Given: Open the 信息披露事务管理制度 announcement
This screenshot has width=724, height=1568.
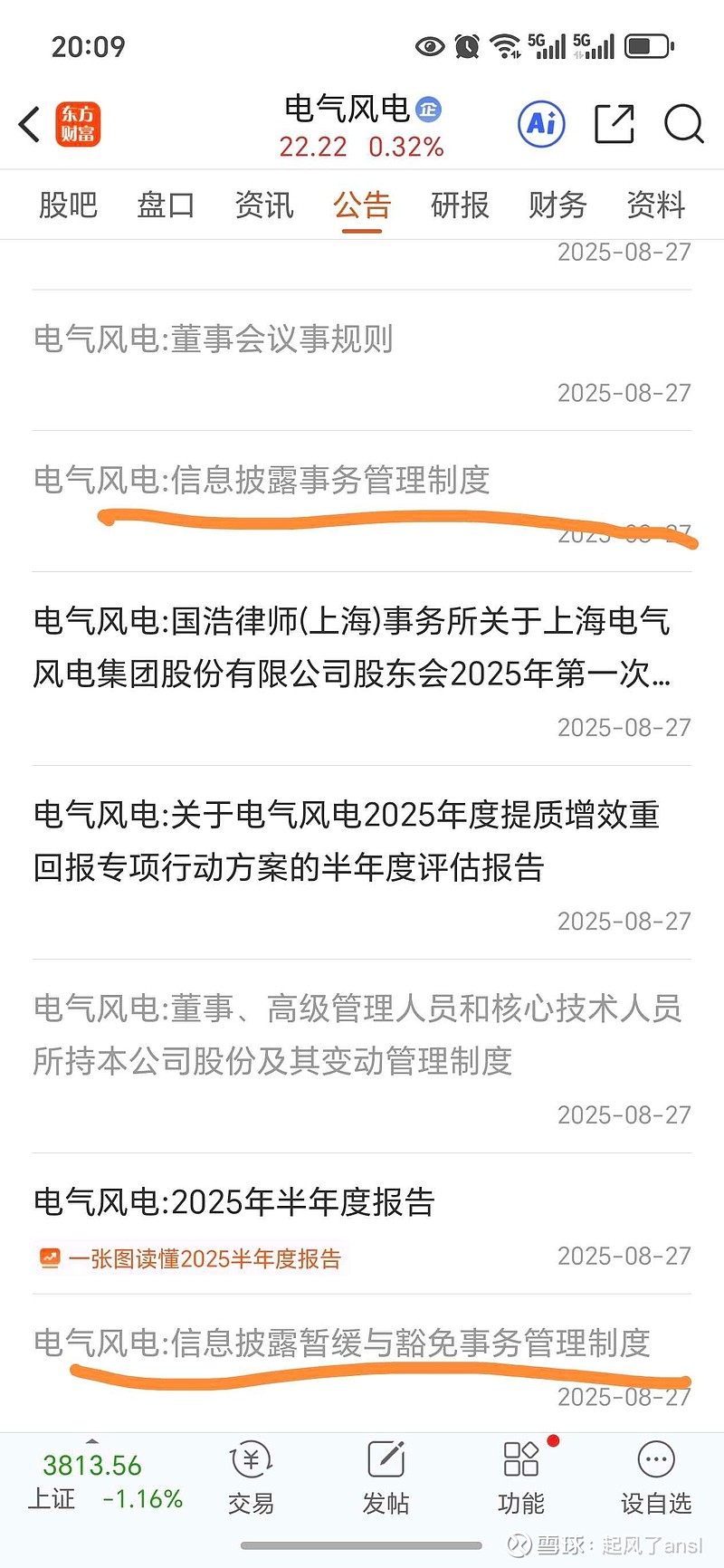Looking at the screenshot, I should coord(362,502).
